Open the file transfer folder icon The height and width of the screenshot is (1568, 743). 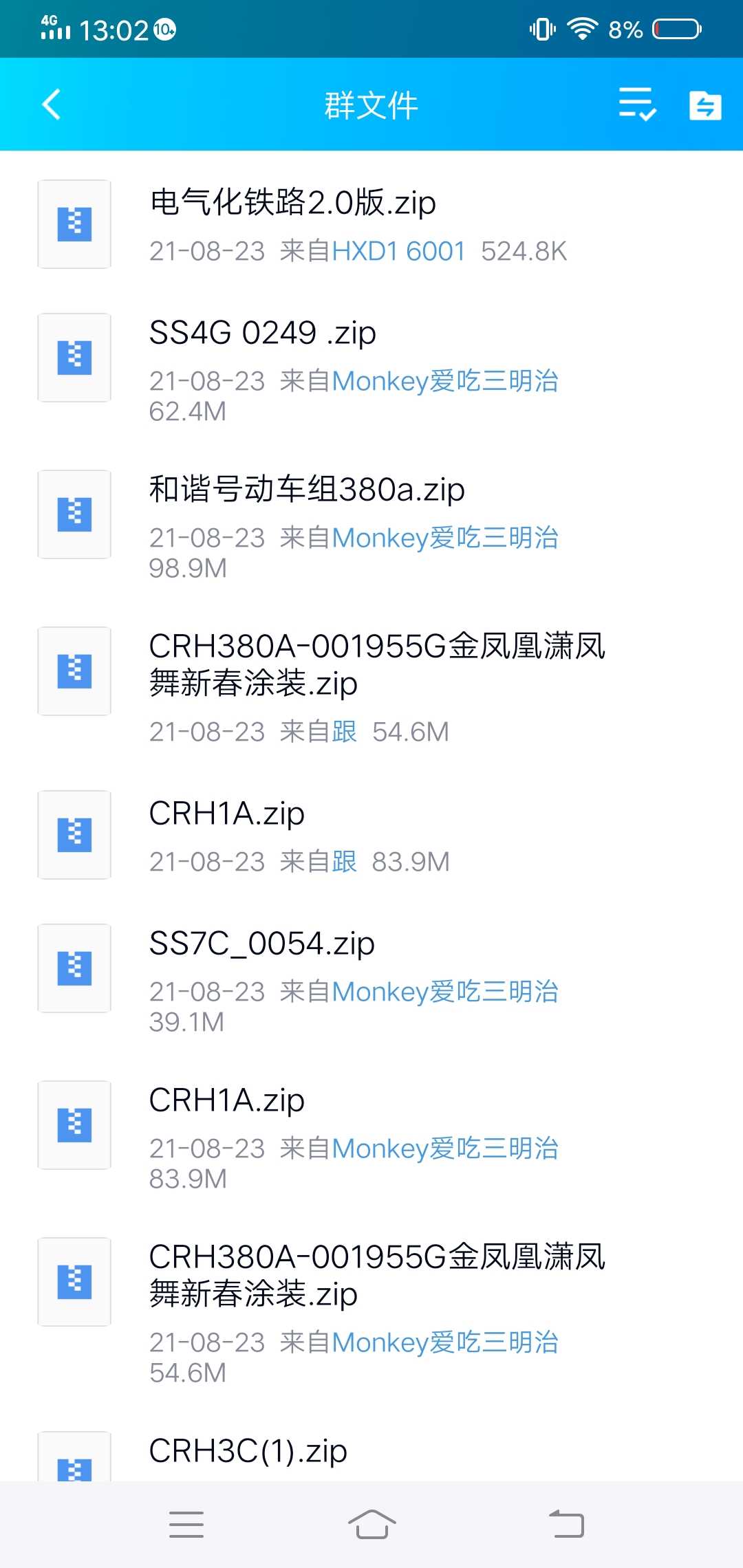coord(705,105)
